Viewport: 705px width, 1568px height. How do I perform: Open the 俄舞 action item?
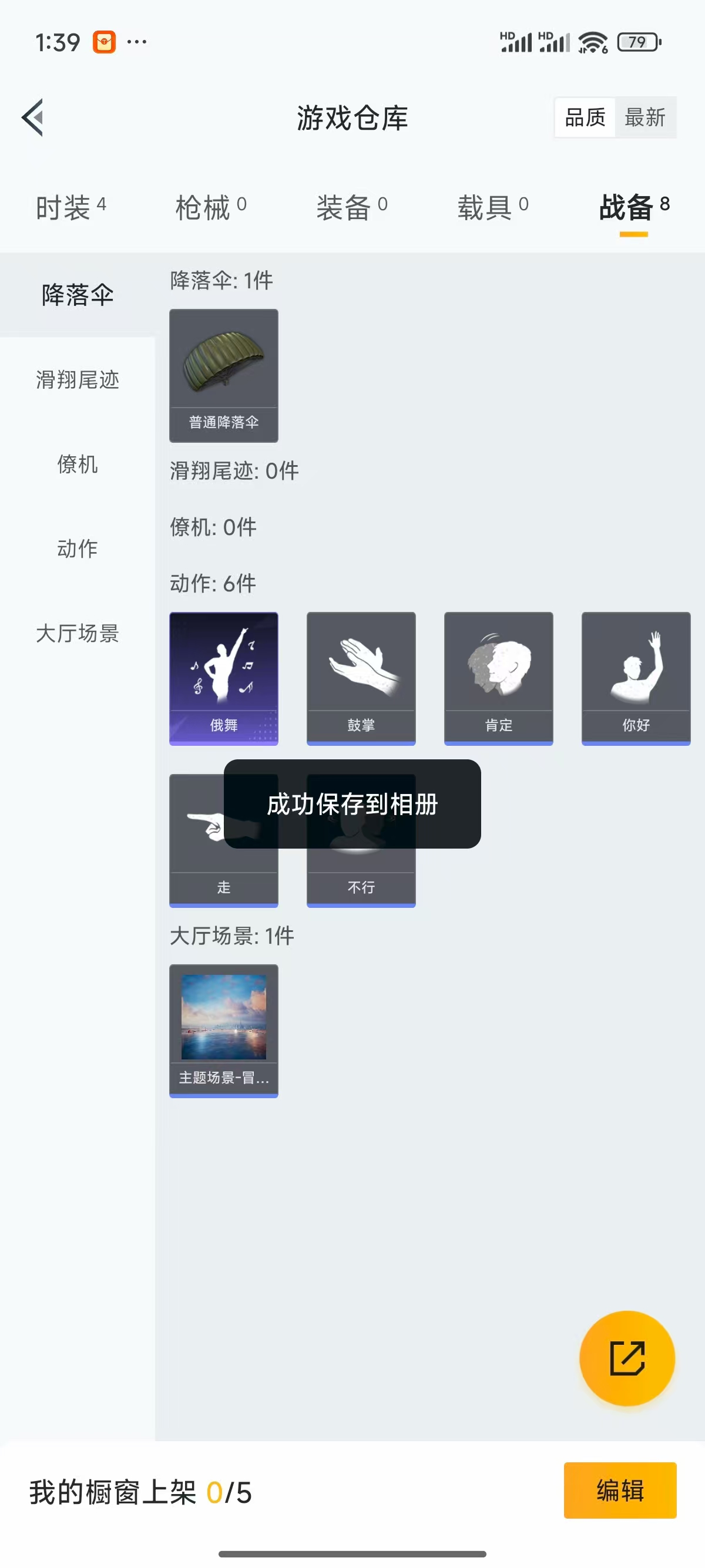(223, 678)
